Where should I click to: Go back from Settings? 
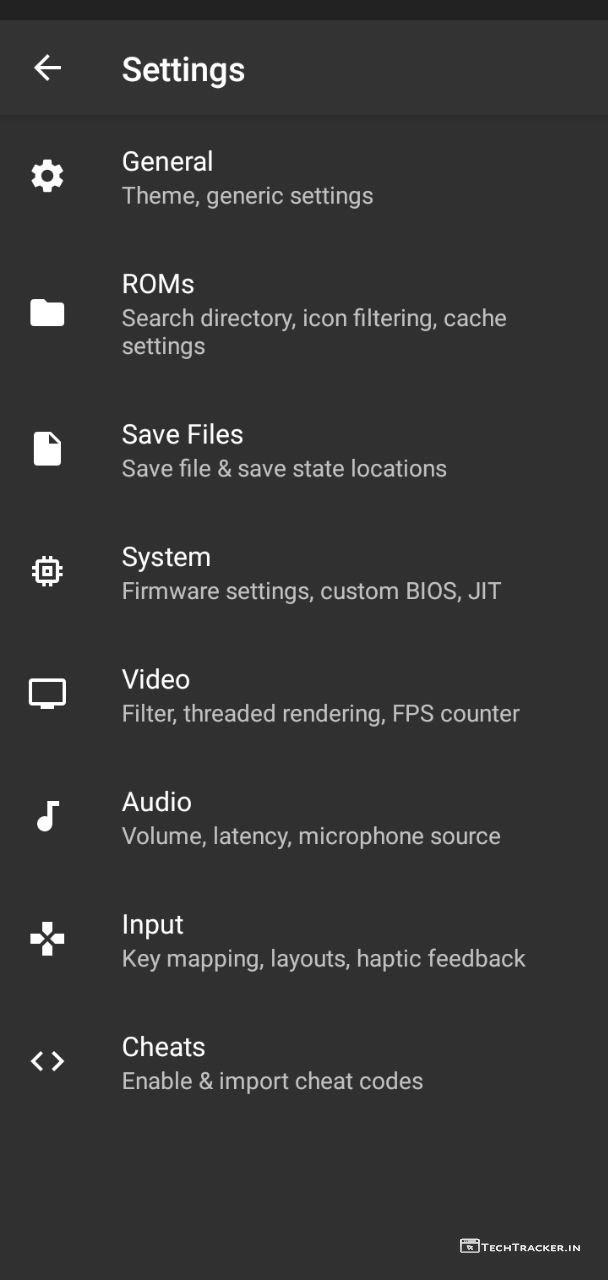[47, 68]
